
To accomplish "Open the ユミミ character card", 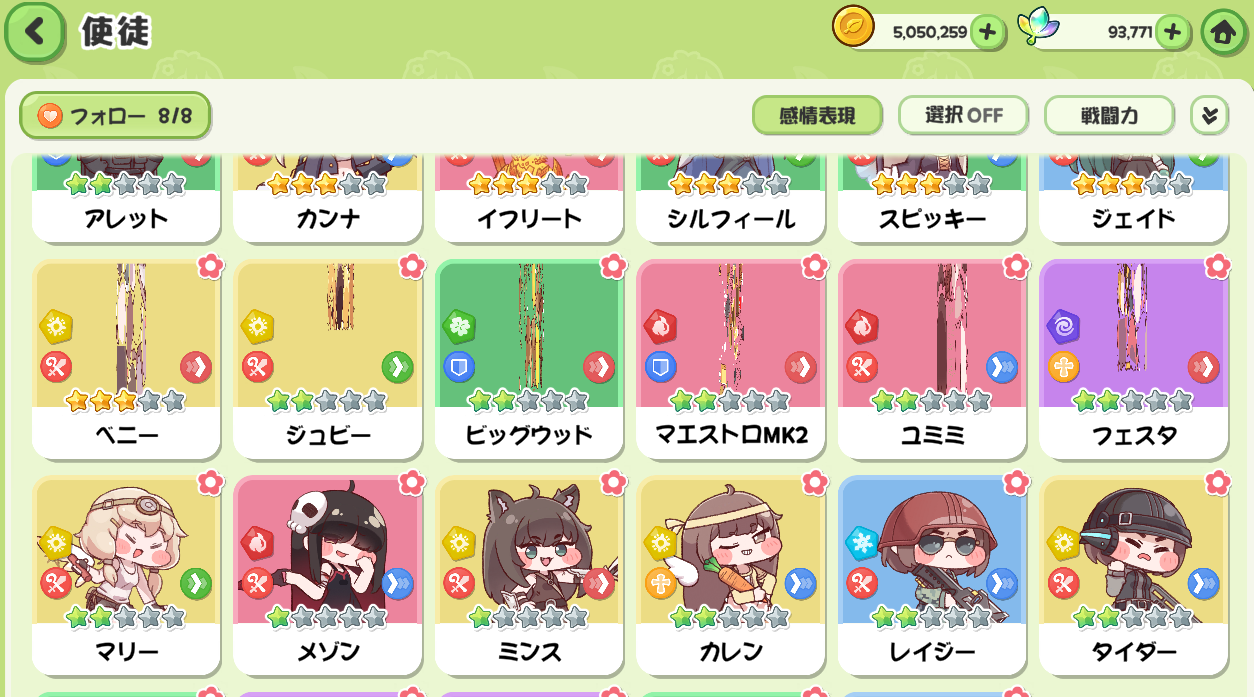I will [x=932, y=360].
